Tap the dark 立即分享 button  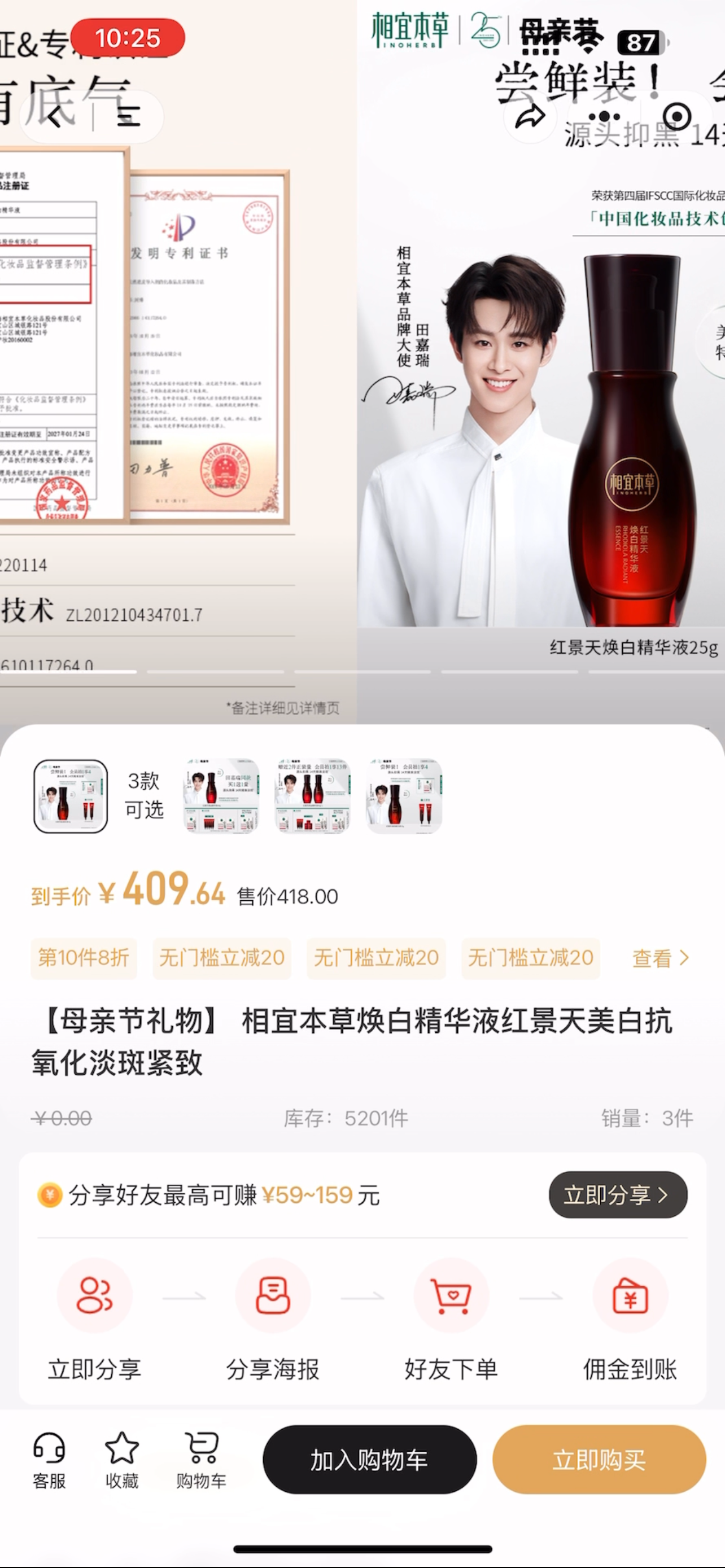point(617,1195)
